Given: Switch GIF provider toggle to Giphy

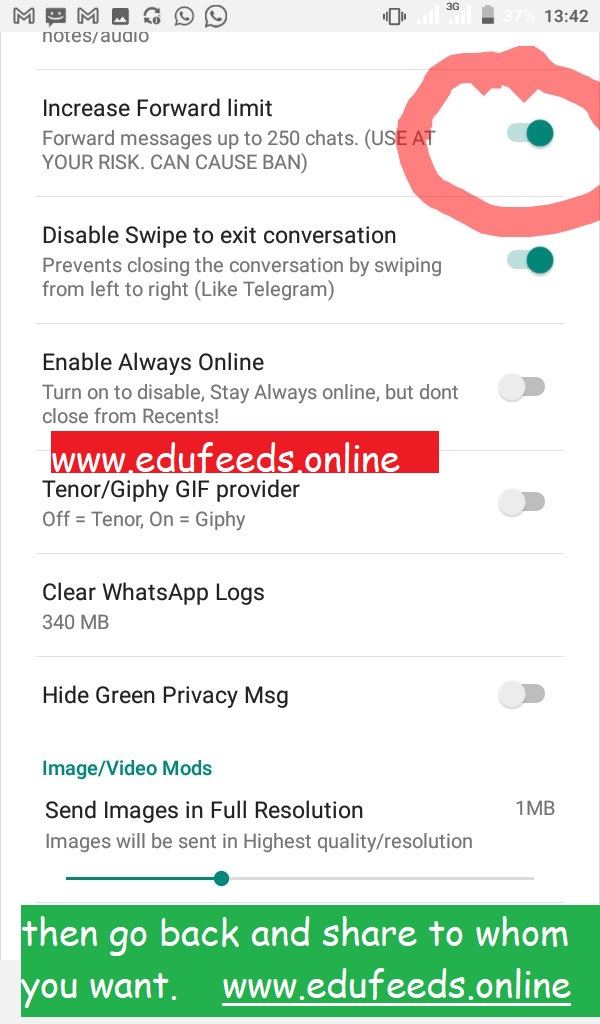Looking at the screenshot, I should (x=521, y=503).
